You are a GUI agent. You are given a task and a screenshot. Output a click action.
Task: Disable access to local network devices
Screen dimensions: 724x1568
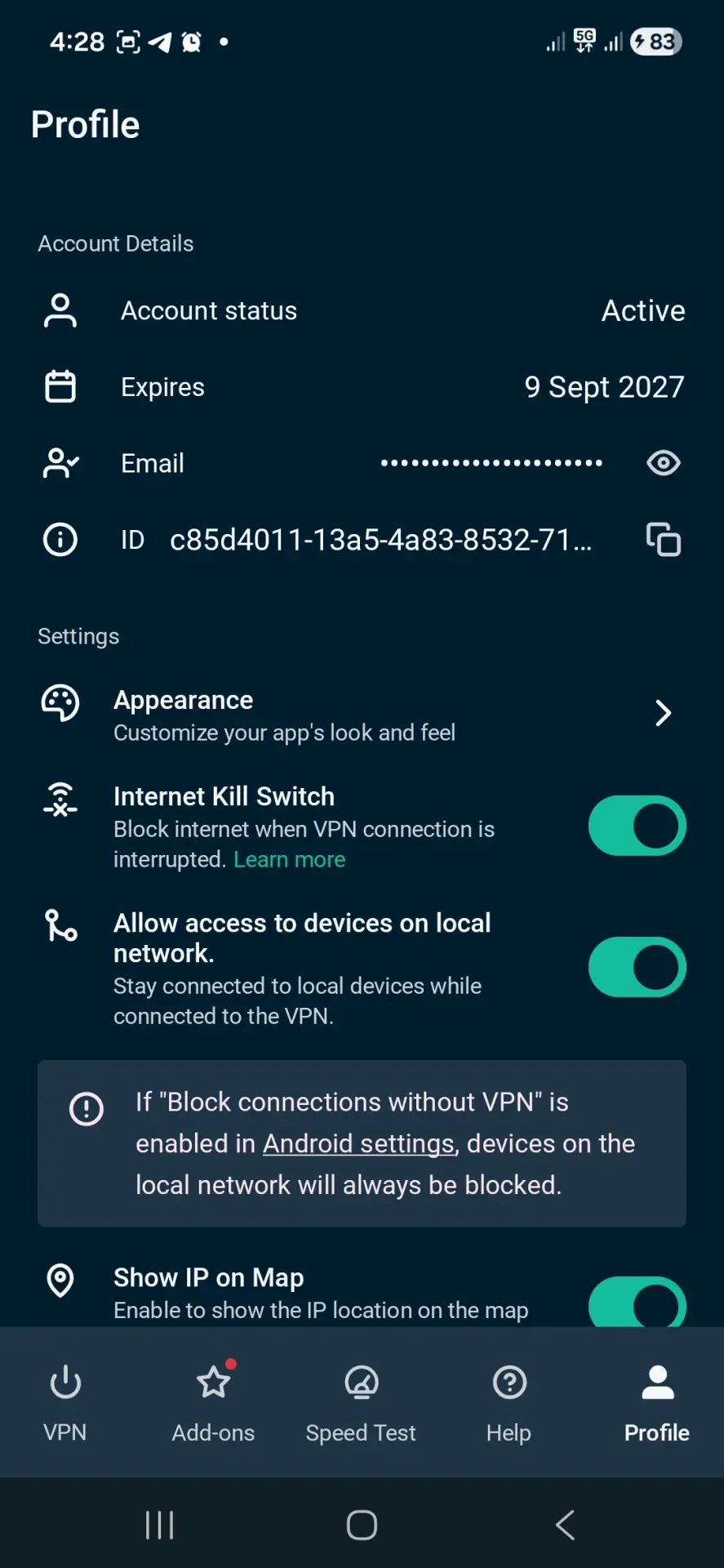pyautogui.click(x=637, y=967)
